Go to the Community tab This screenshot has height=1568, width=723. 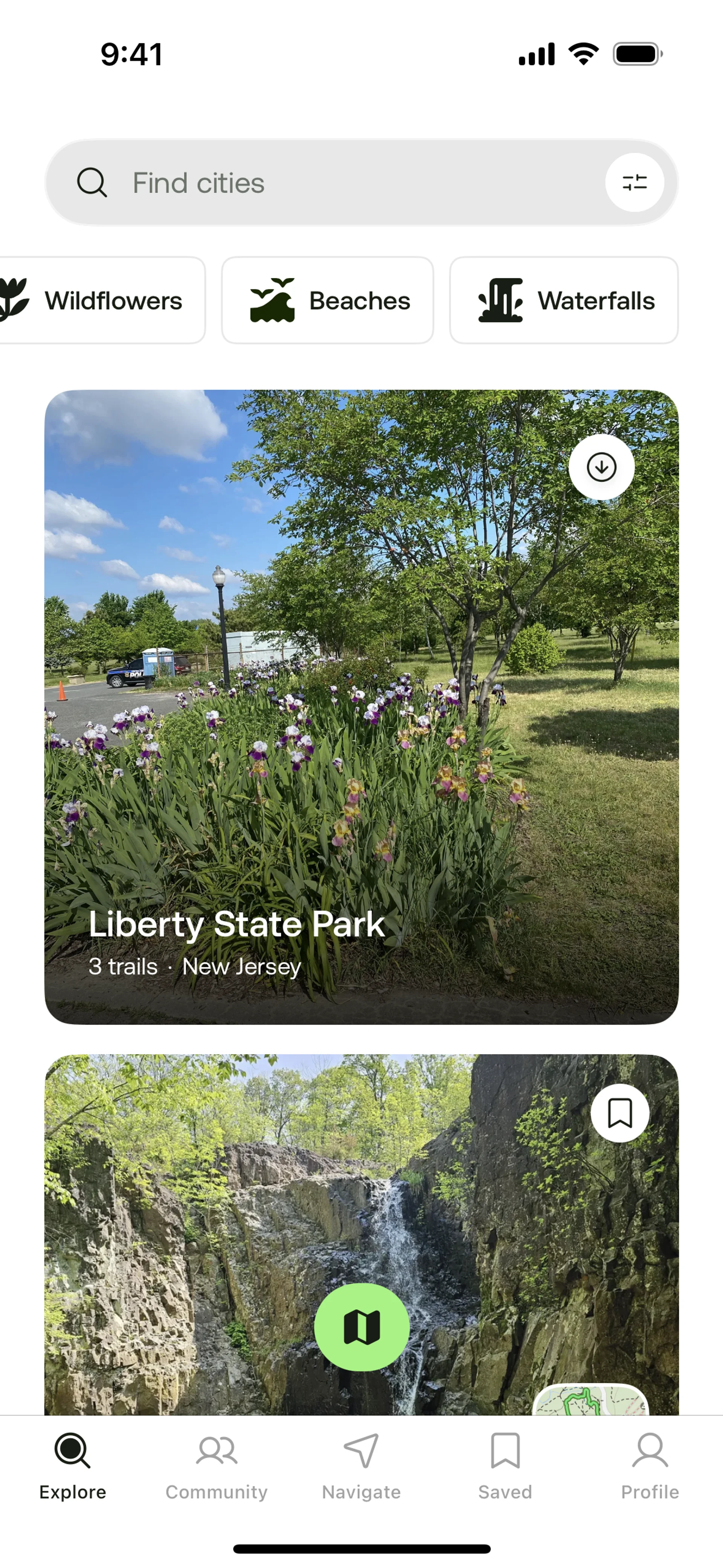(x=217, y=1466)
